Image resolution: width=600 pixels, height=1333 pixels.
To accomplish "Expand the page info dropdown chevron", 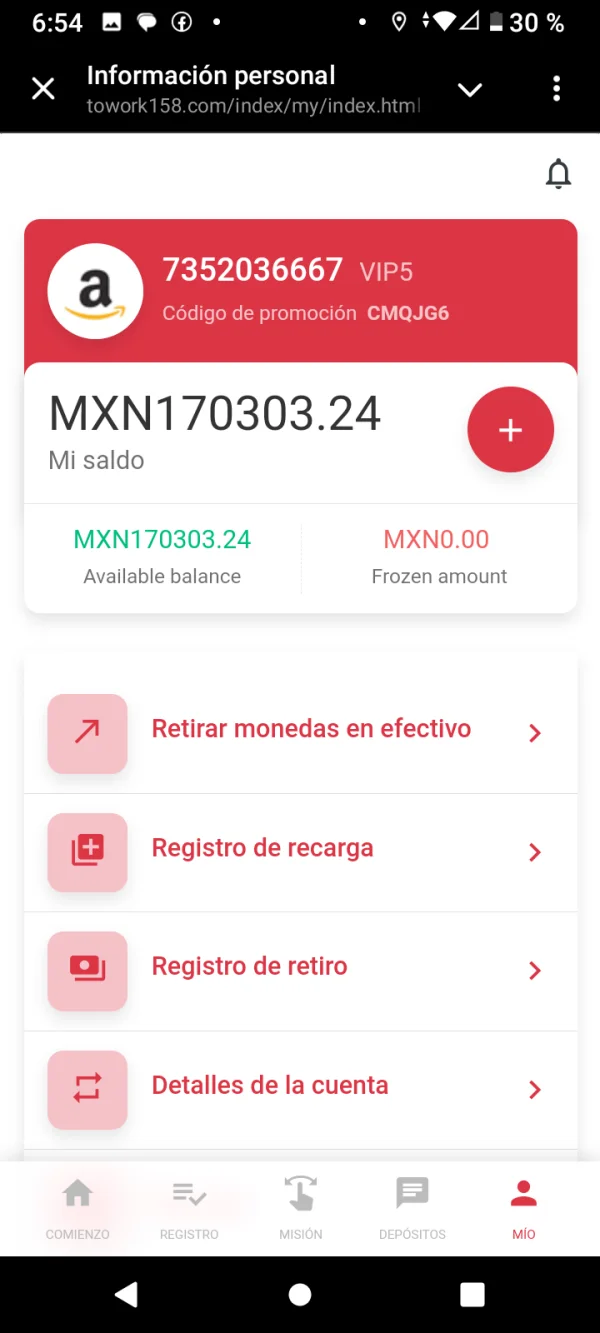I will pyautogui.click(x=469, y=90).
